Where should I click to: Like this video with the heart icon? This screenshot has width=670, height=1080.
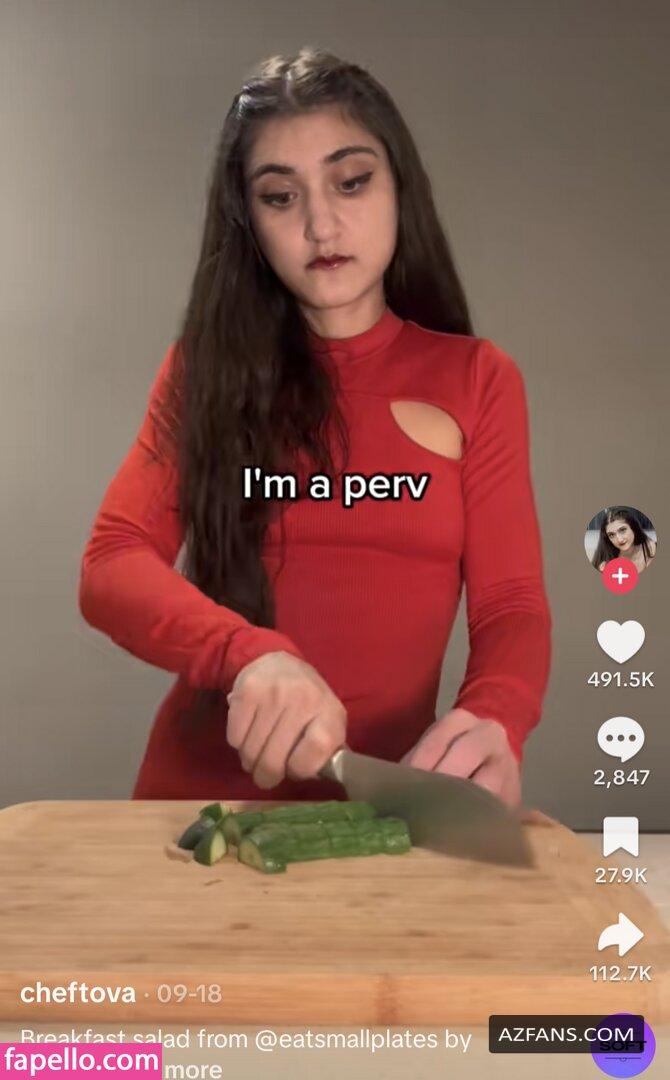click(621, 641)
